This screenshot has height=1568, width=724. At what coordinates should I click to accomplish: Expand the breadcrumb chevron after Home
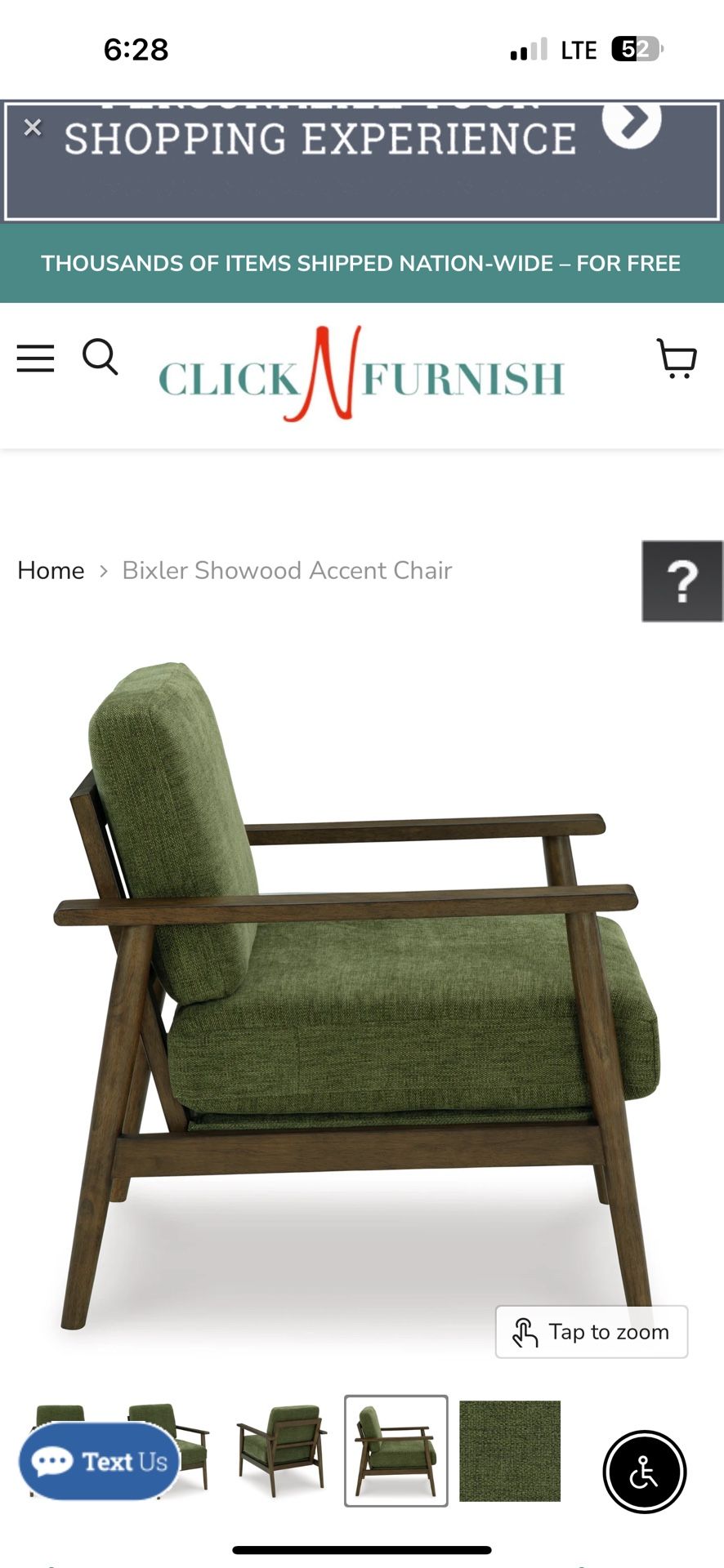pyautogui.click(x=101, y=571)
